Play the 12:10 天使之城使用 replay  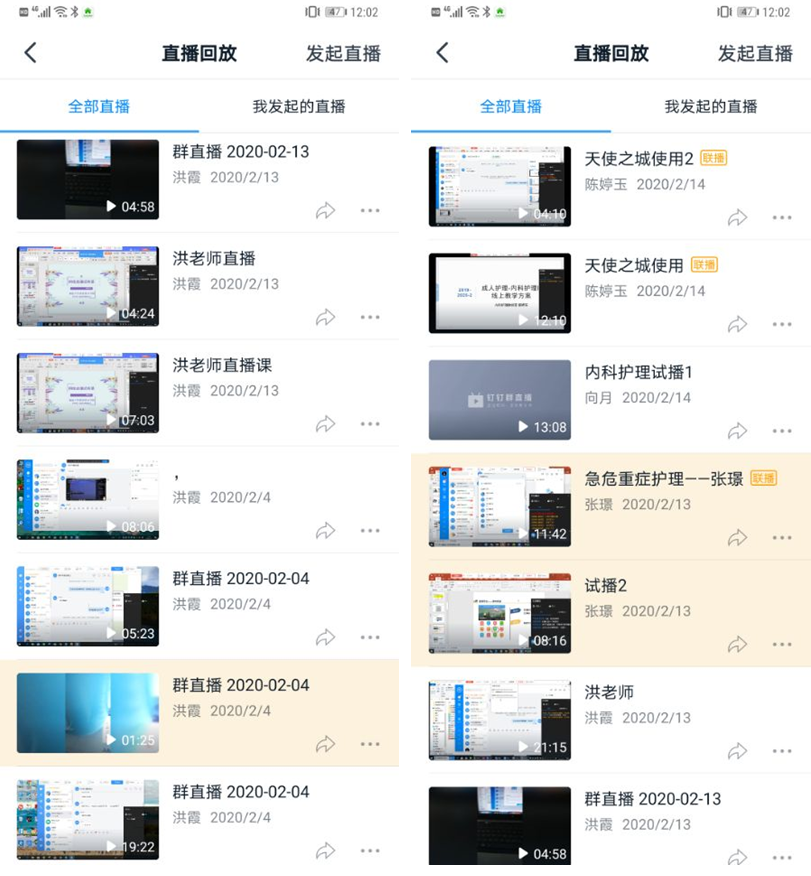[500, 293]
